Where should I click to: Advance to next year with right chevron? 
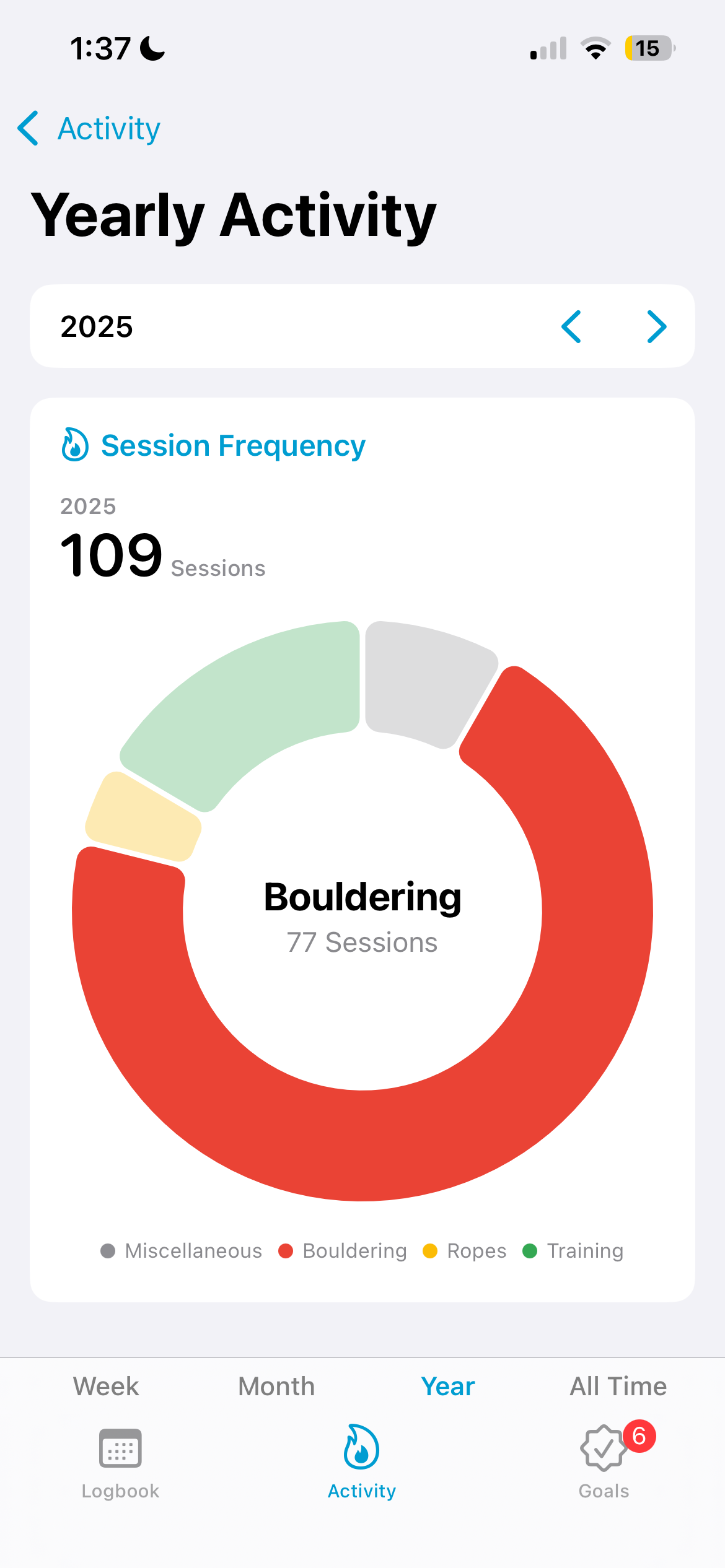[x=656, y=326]
